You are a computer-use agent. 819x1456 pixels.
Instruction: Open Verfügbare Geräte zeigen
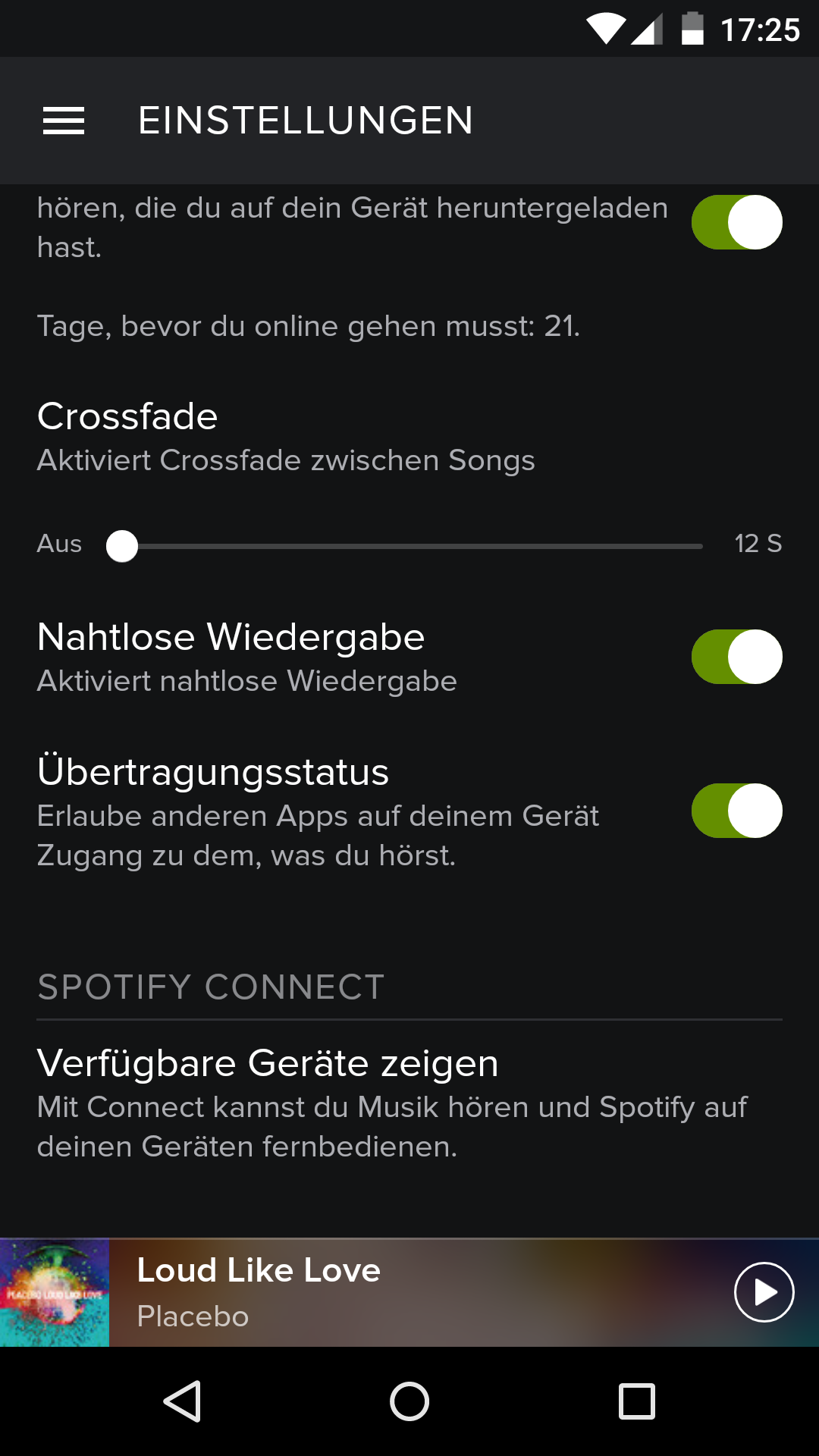pos(409,1104)
